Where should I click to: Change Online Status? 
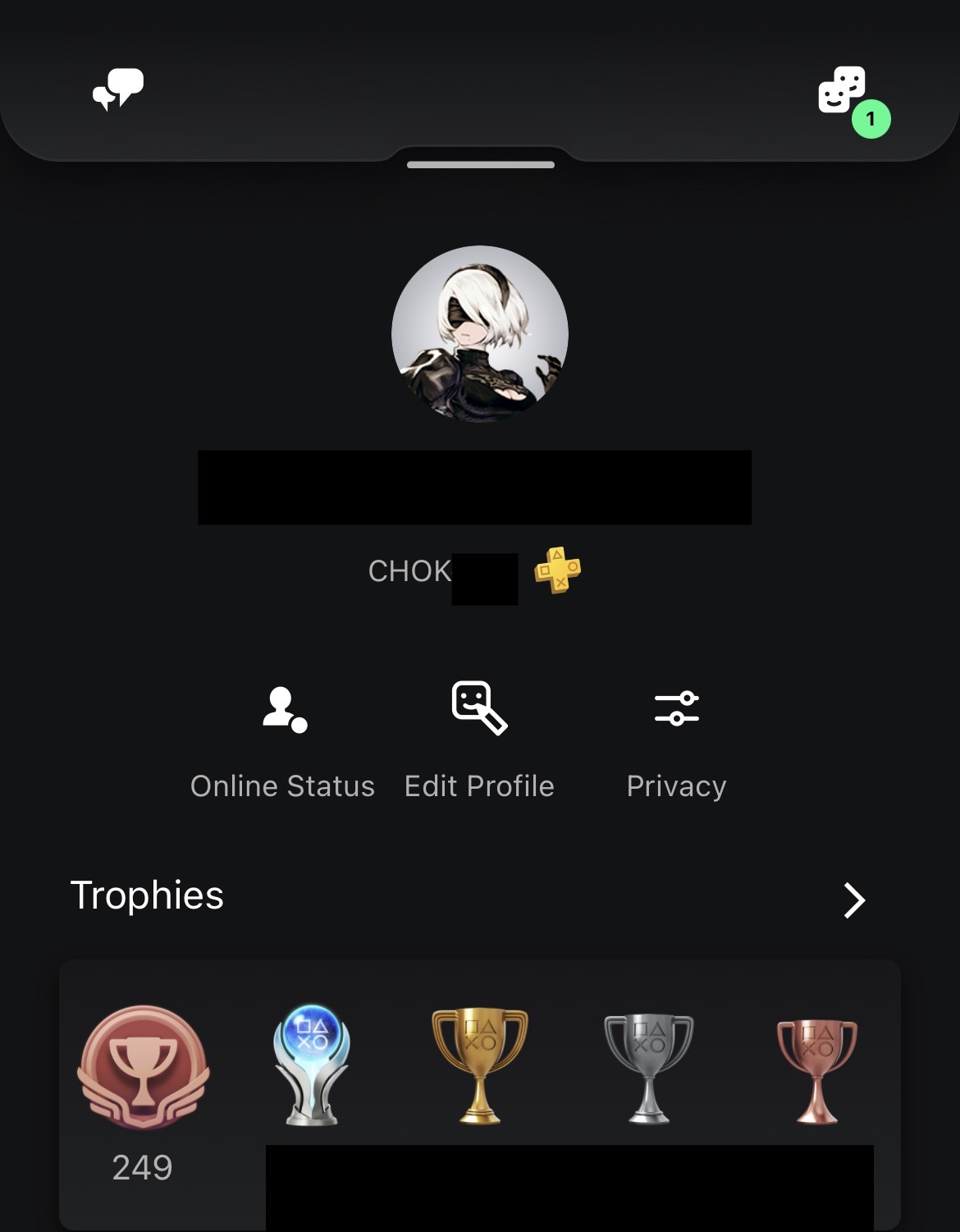pyautogui.click(x=283, y=739)
